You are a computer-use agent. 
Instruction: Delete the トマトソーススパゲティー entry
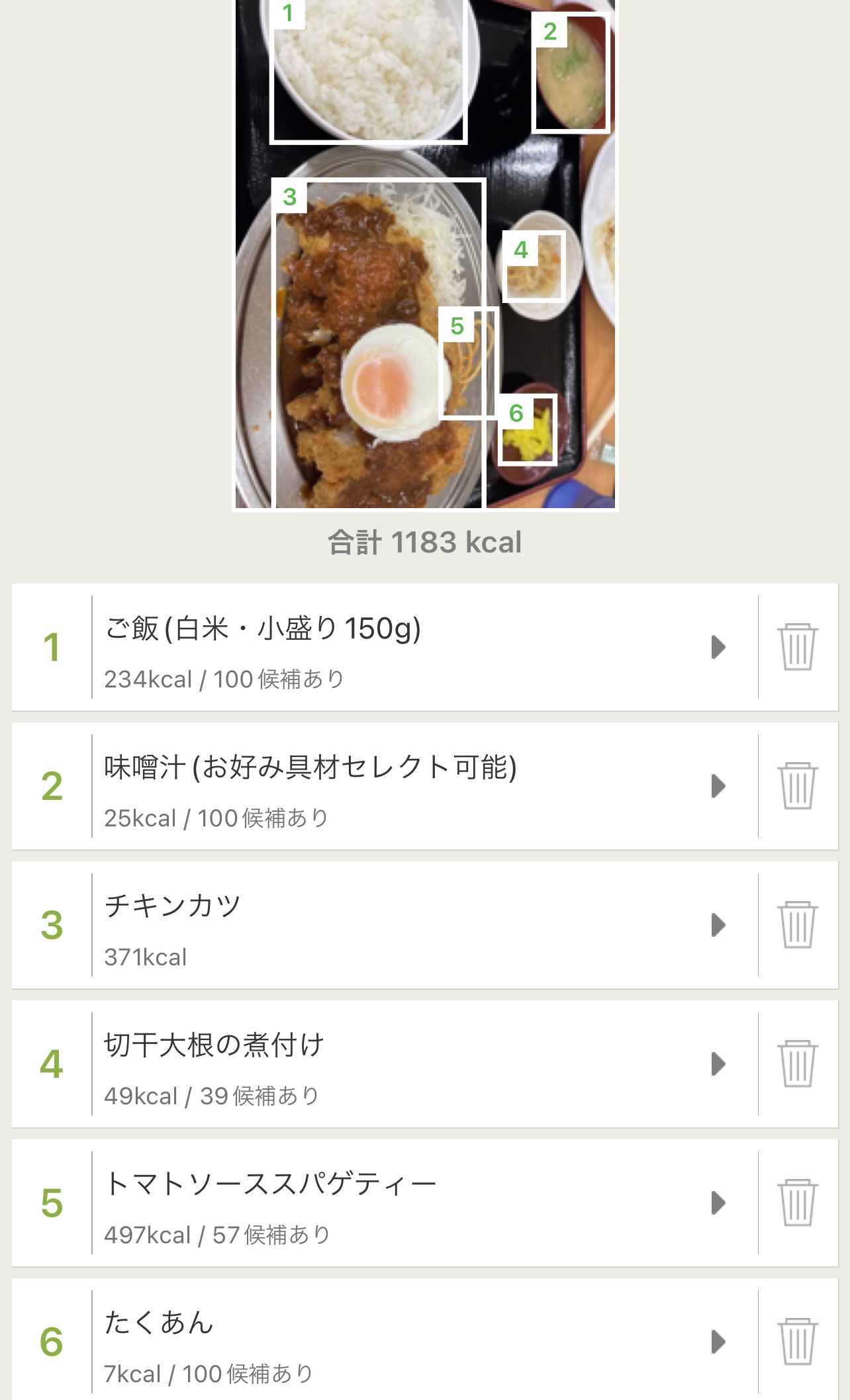click(798, 1203)
